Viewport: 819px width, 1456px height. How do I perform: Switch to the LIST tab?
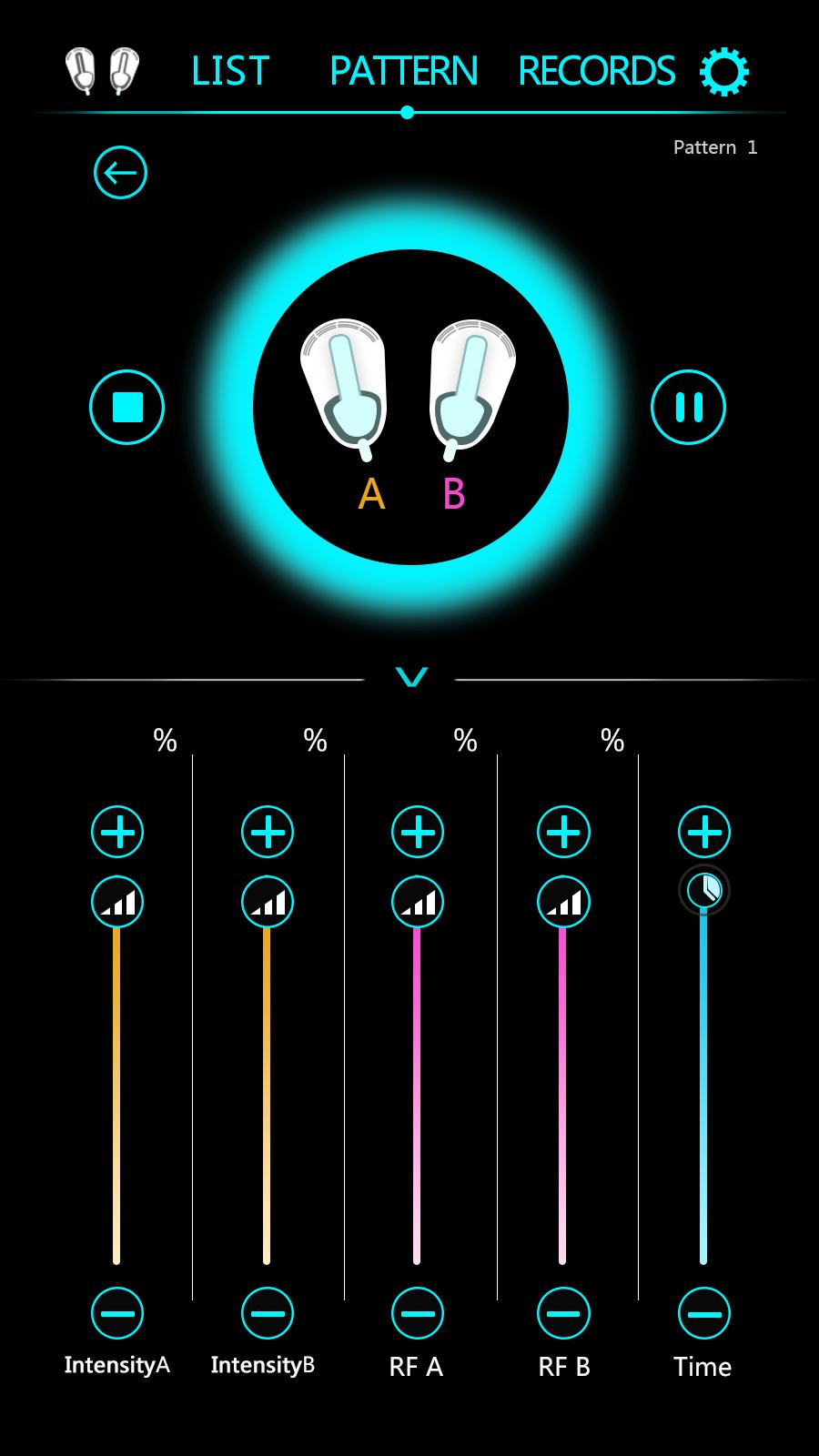pos(230,71)
